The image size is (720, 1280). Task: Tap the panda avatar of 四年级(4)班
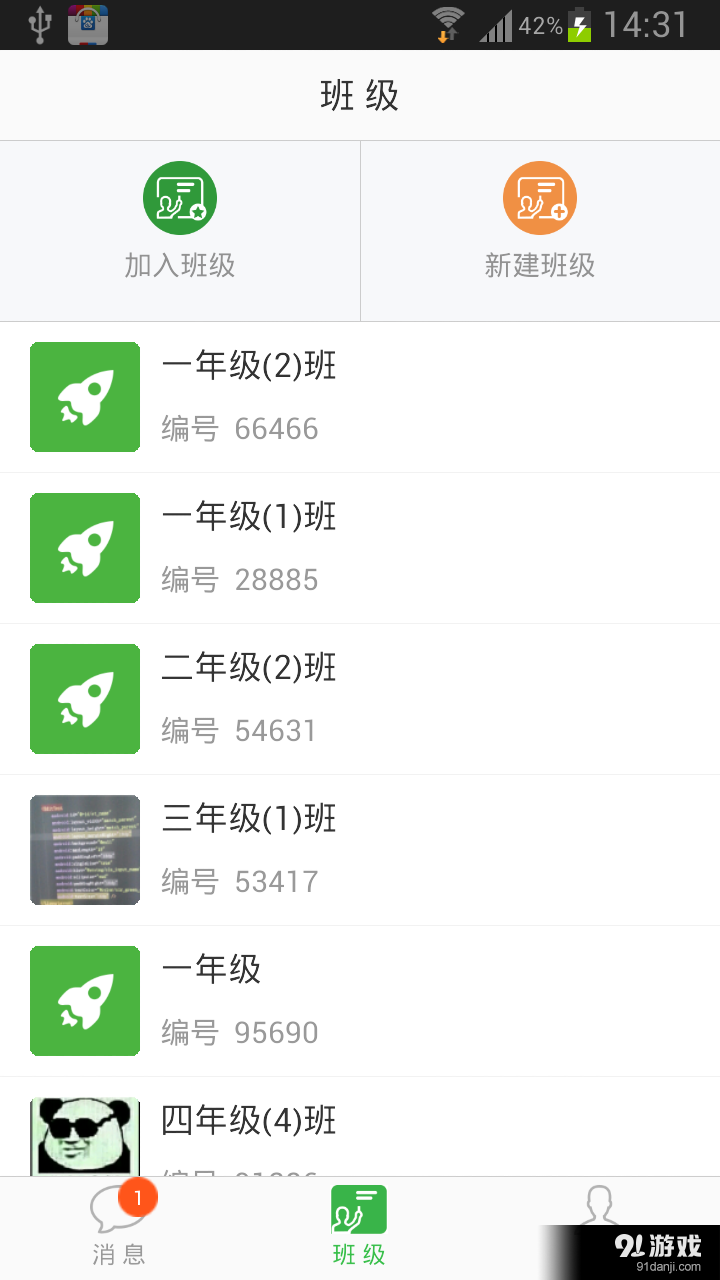click(84, 1135)
